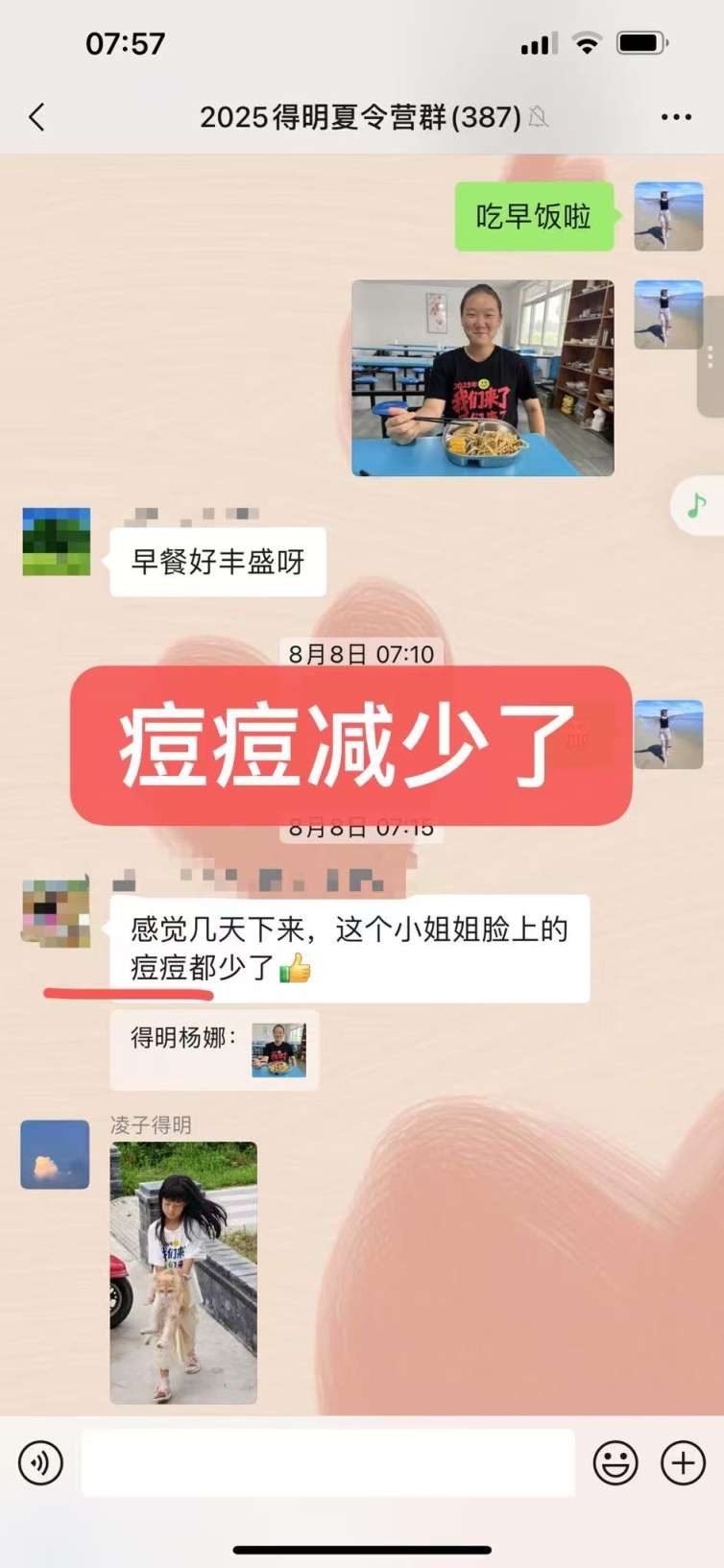Open the emoji sticker panel
The image size is (724, 1568).
click(x=615, y=1462)
